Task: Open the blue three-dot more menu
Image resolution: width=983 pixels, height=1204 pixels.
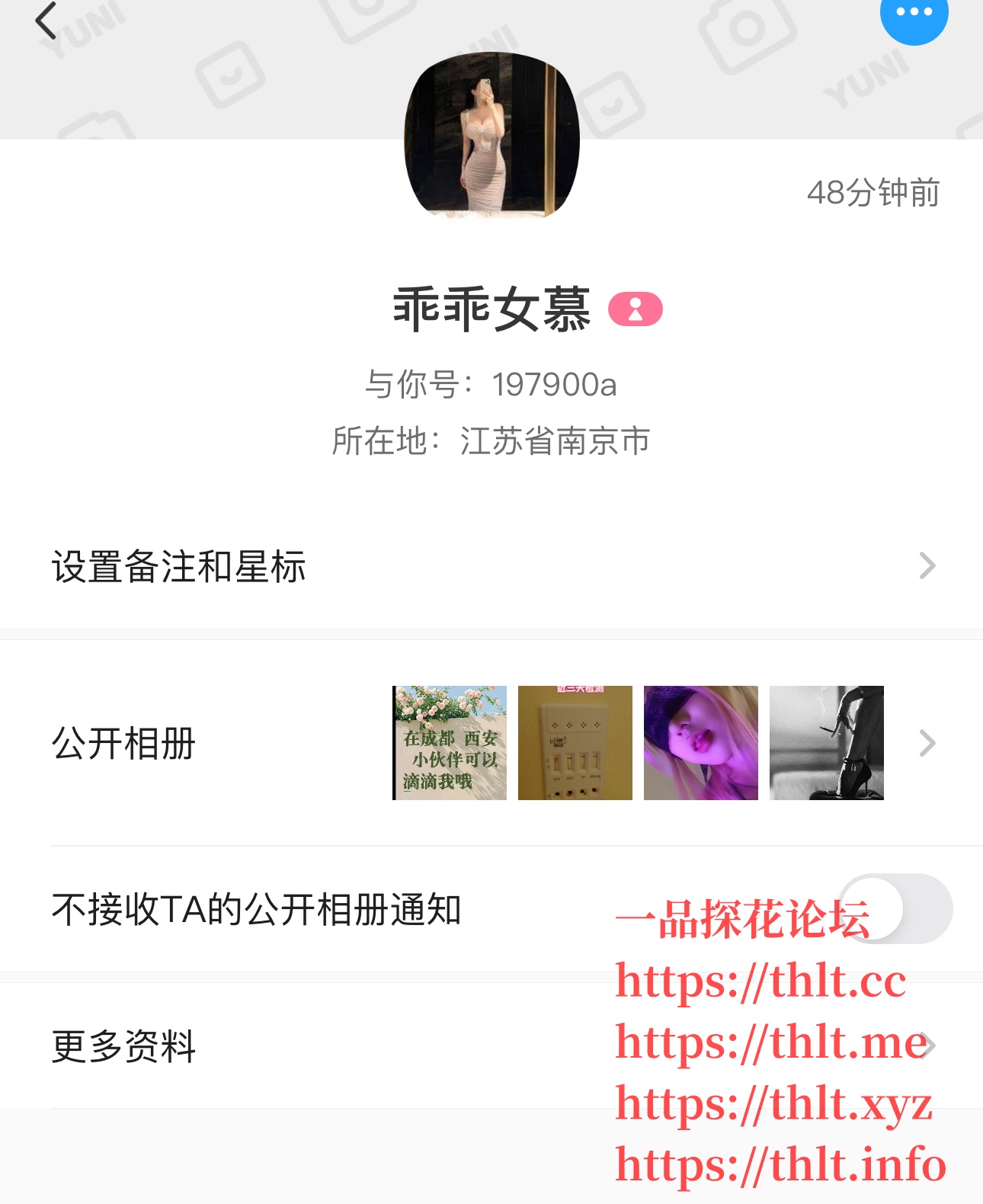Action: tap(914, 14)
